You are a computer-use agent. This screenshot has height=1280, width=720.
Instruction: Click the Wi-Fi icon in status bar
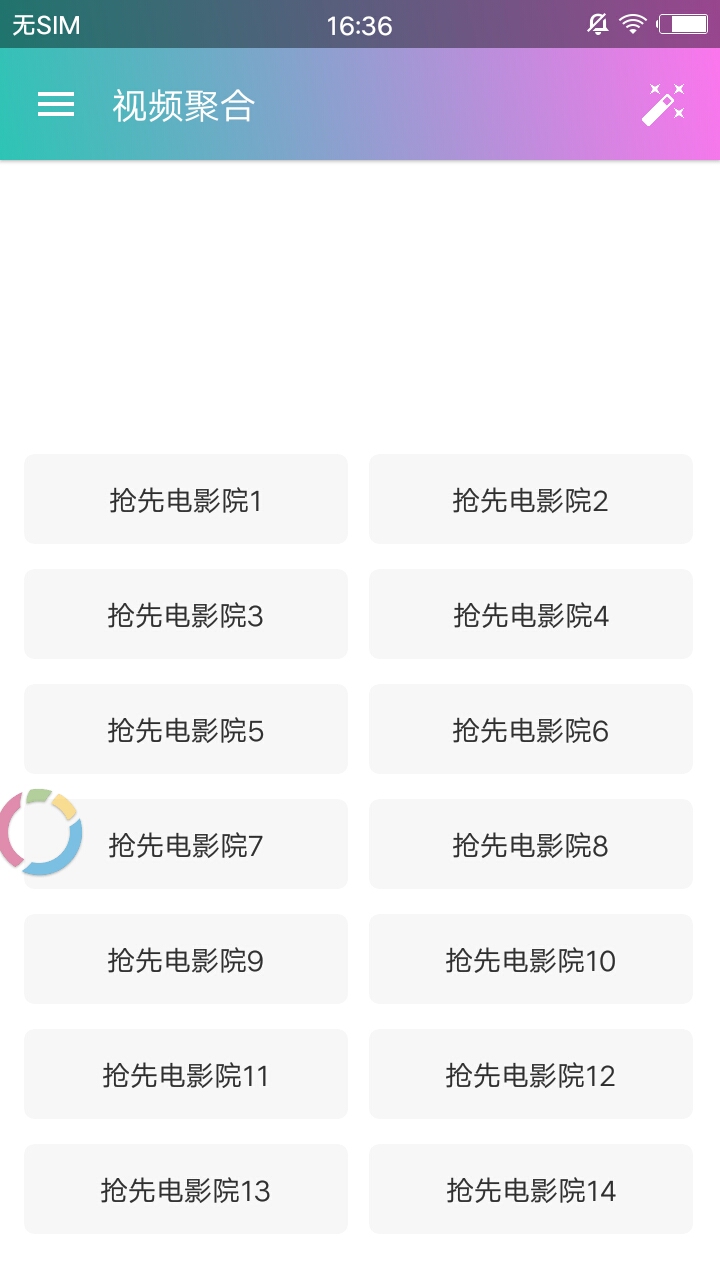(x=632, y=24)
